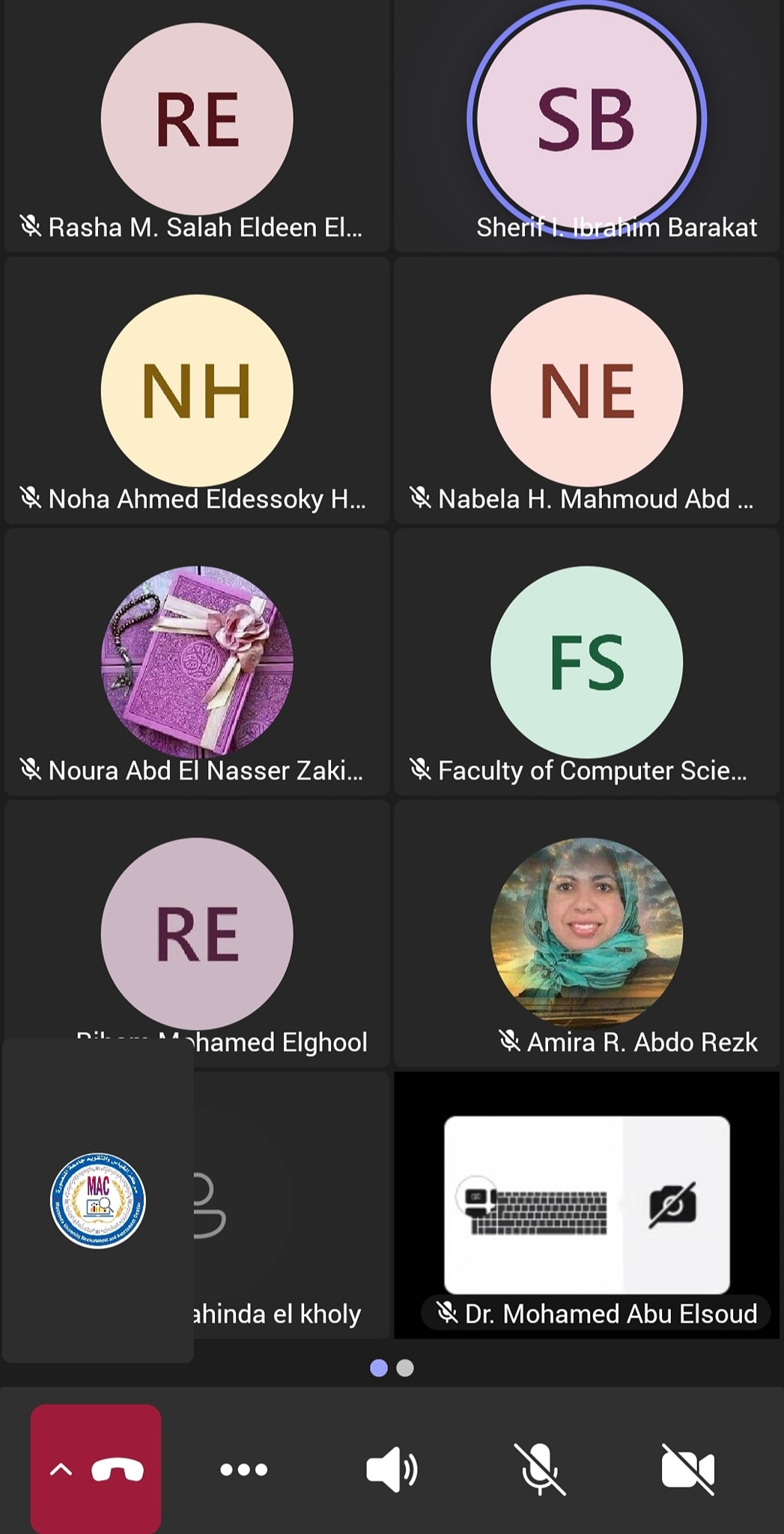Tap the floating self-view tile with MAC logo

(98, 1200)
